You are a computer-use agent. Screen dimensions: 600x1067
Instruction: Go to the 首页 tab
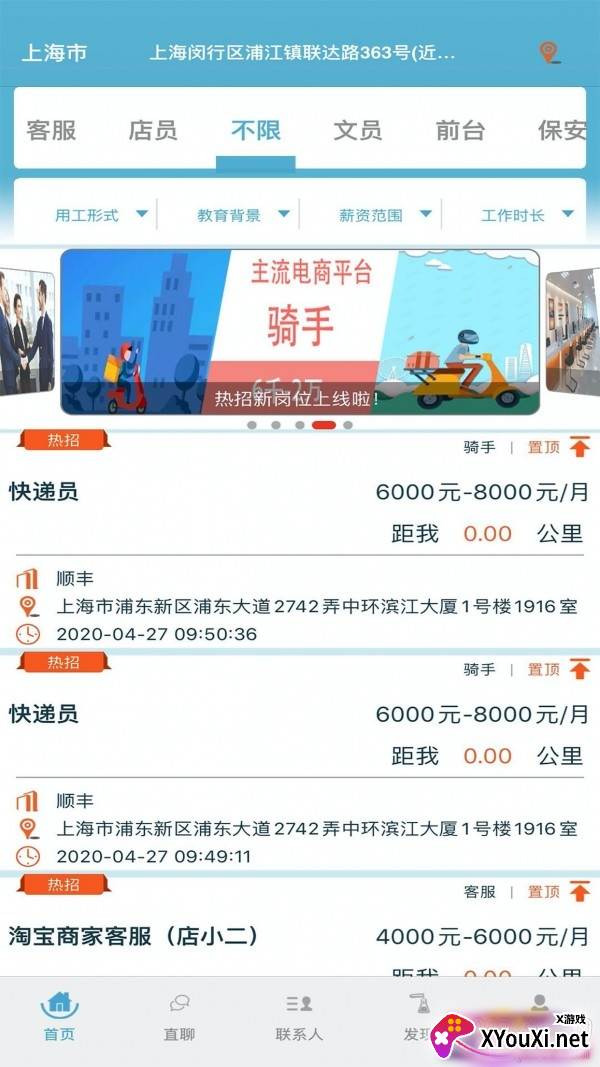59,1016
